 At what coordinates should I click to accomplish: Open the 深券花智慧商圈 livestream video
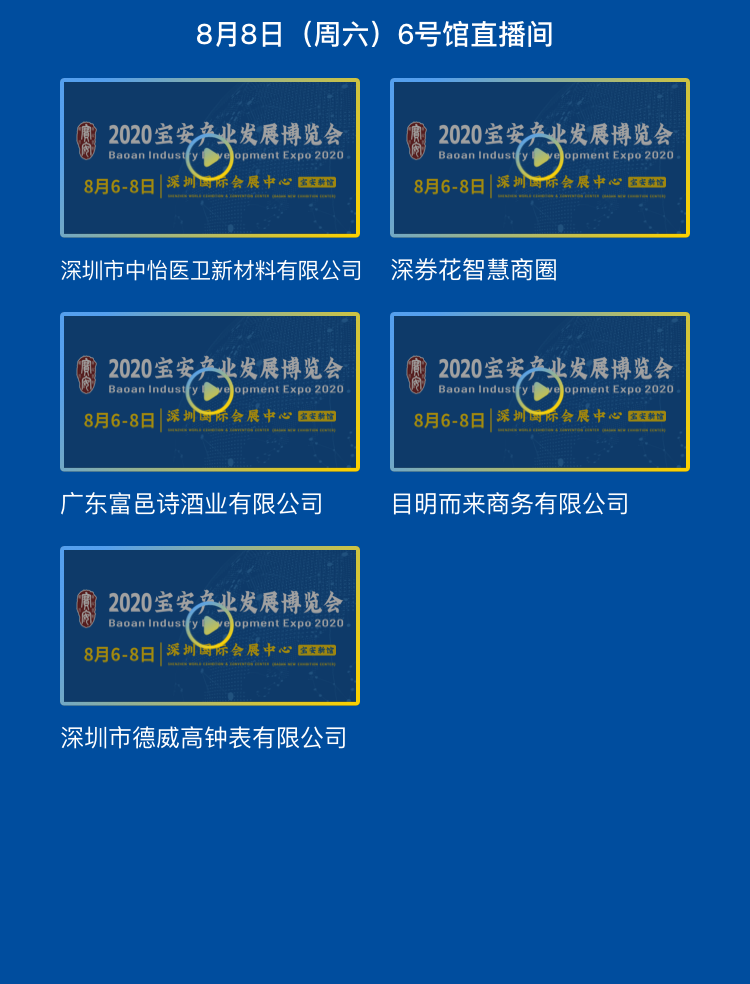pos(540,158)
